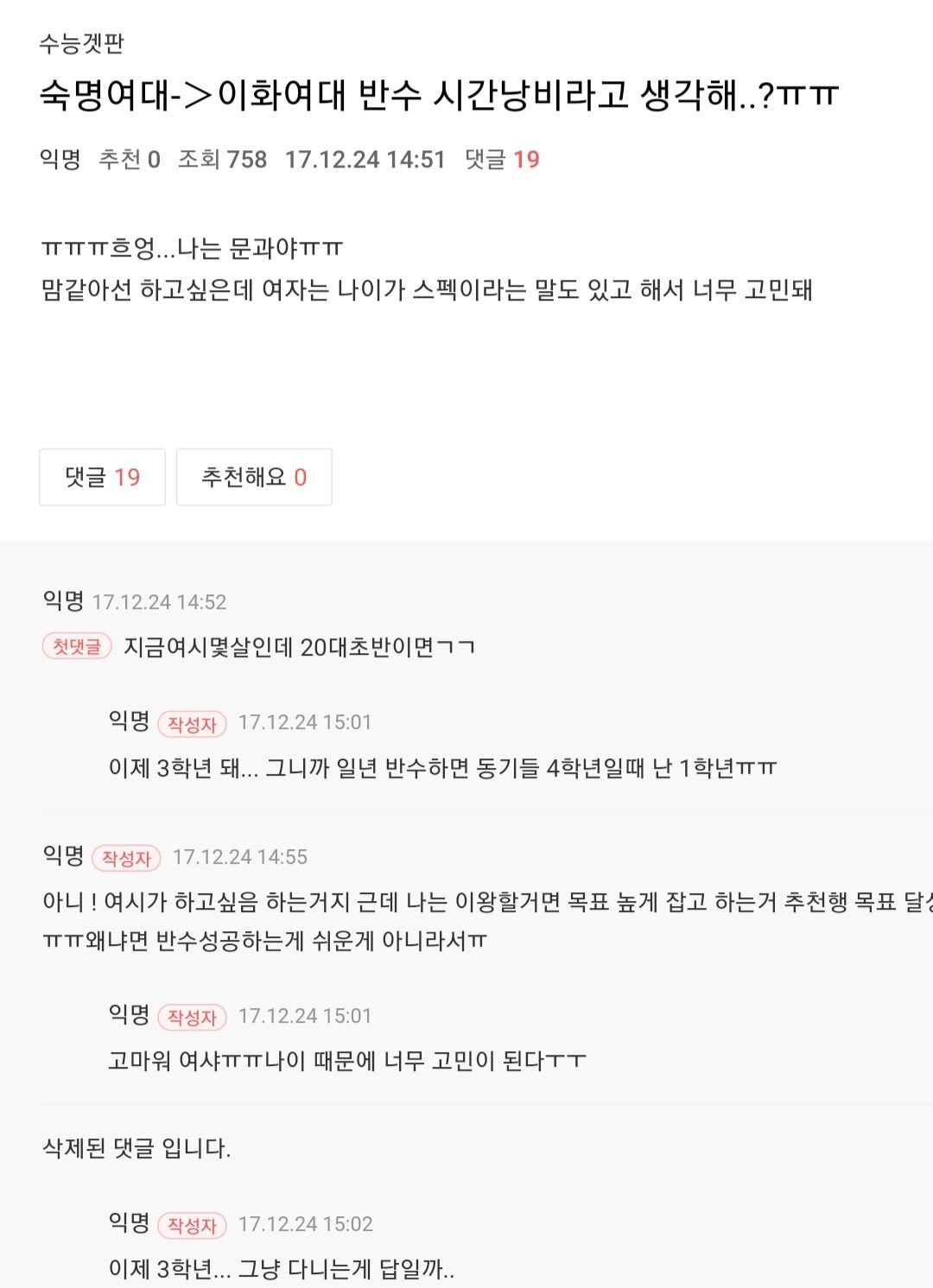Open the 수능겟판 board link
The image size is (933, 1288).
[x=82, y=43]
